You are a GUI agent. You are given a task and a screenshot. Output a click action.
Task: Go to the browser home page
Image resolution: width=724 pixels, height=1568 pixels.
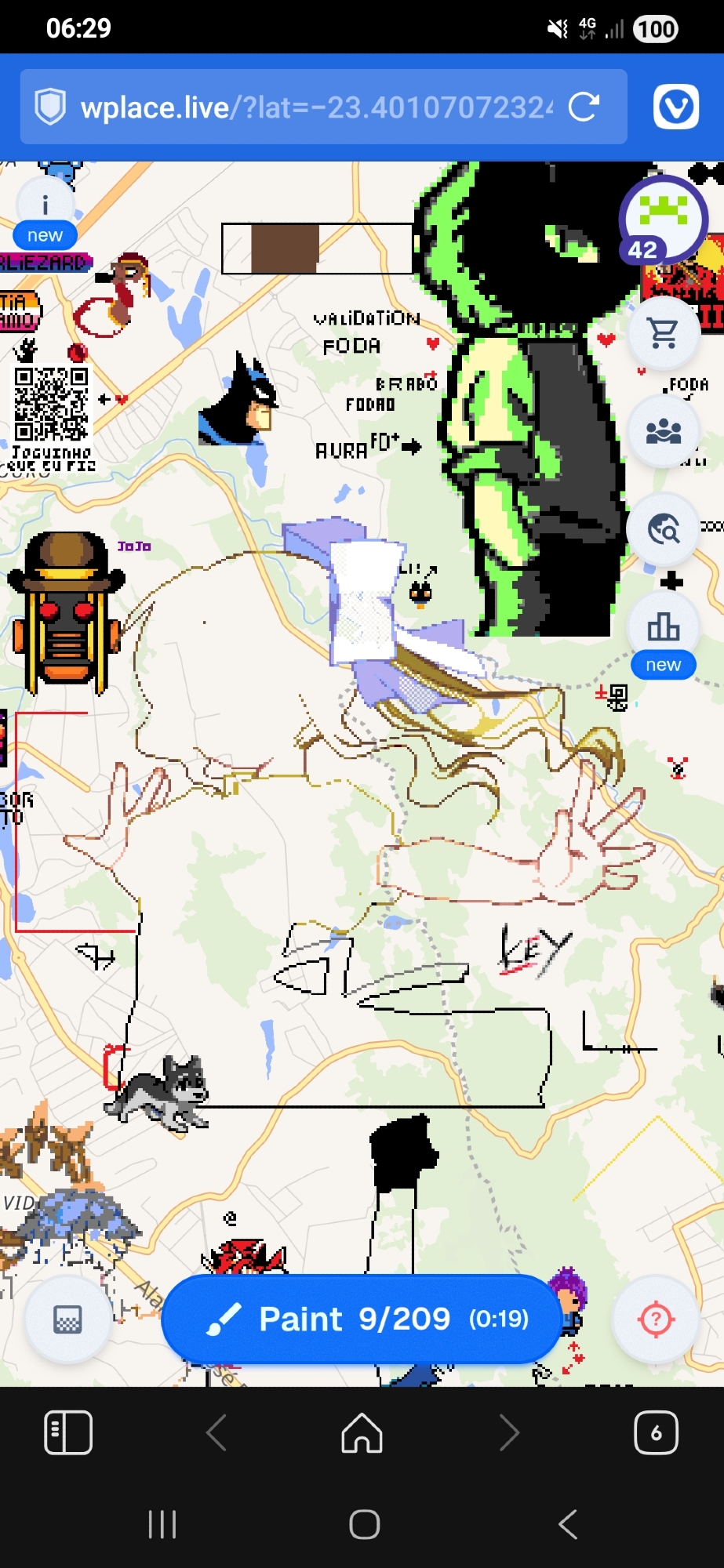click(x=362, y=1433)
